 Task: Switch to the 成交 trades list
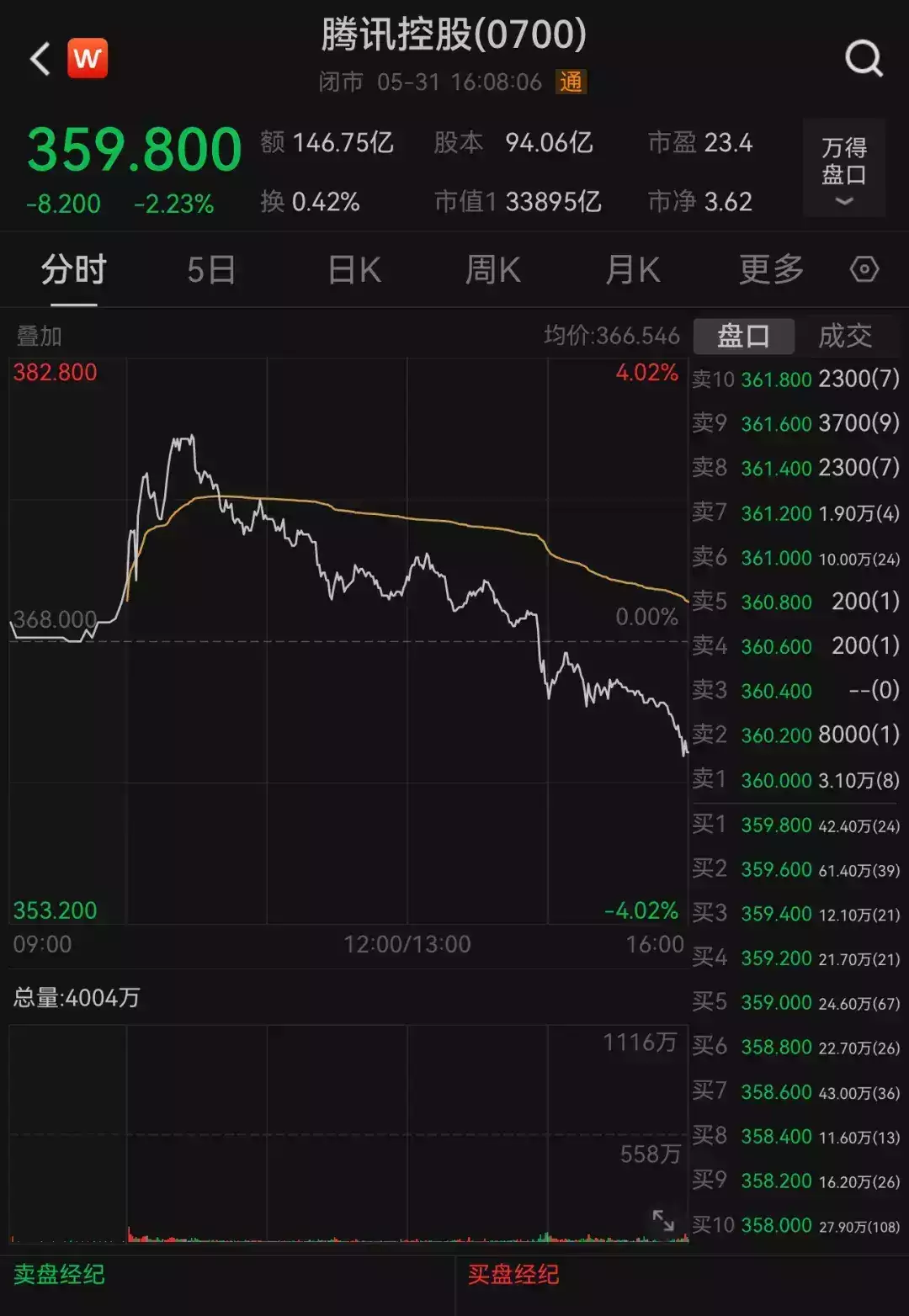tap(845, 337)
